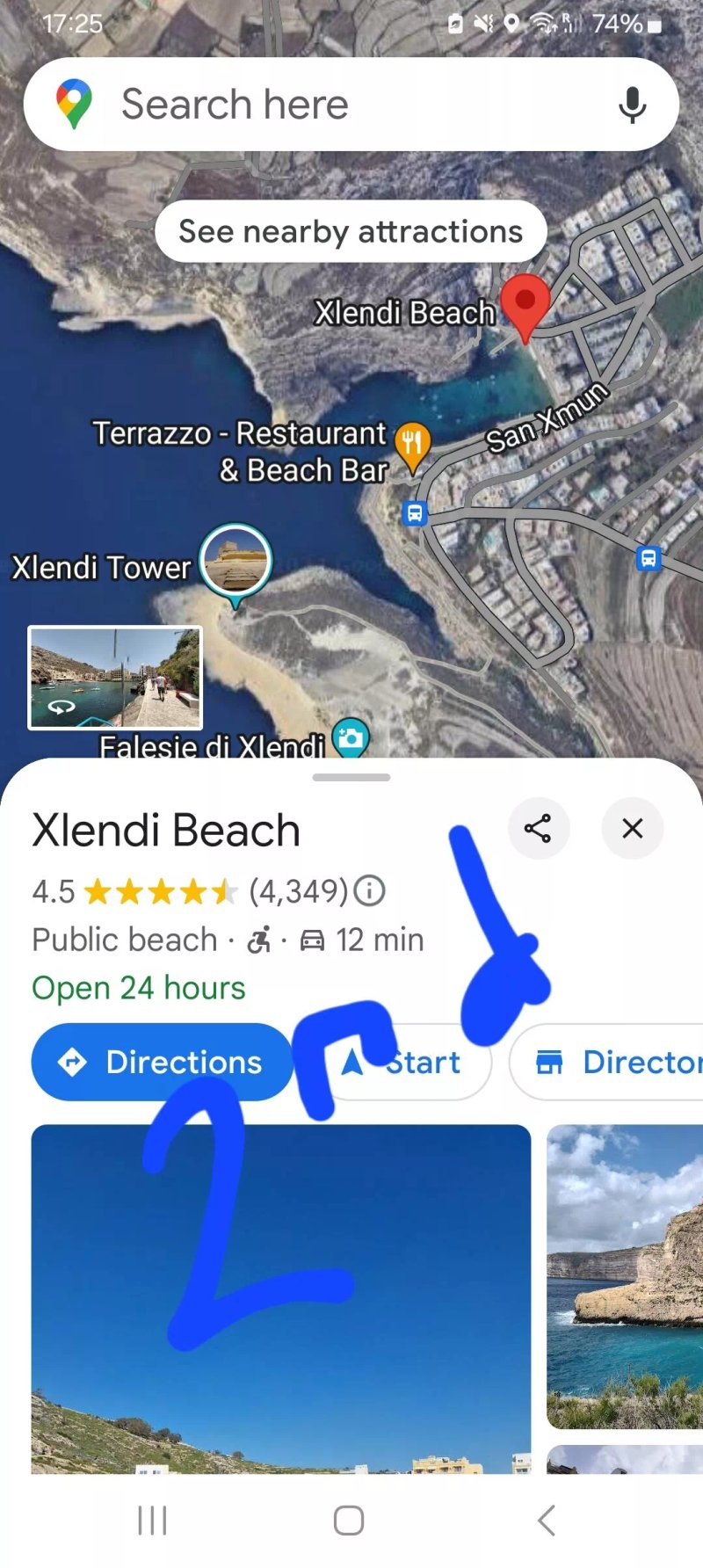The width and height of the screenshot is (703, 1568).
Task: Close the Xlendi Beach place card
Action: [x=632, y=828]
